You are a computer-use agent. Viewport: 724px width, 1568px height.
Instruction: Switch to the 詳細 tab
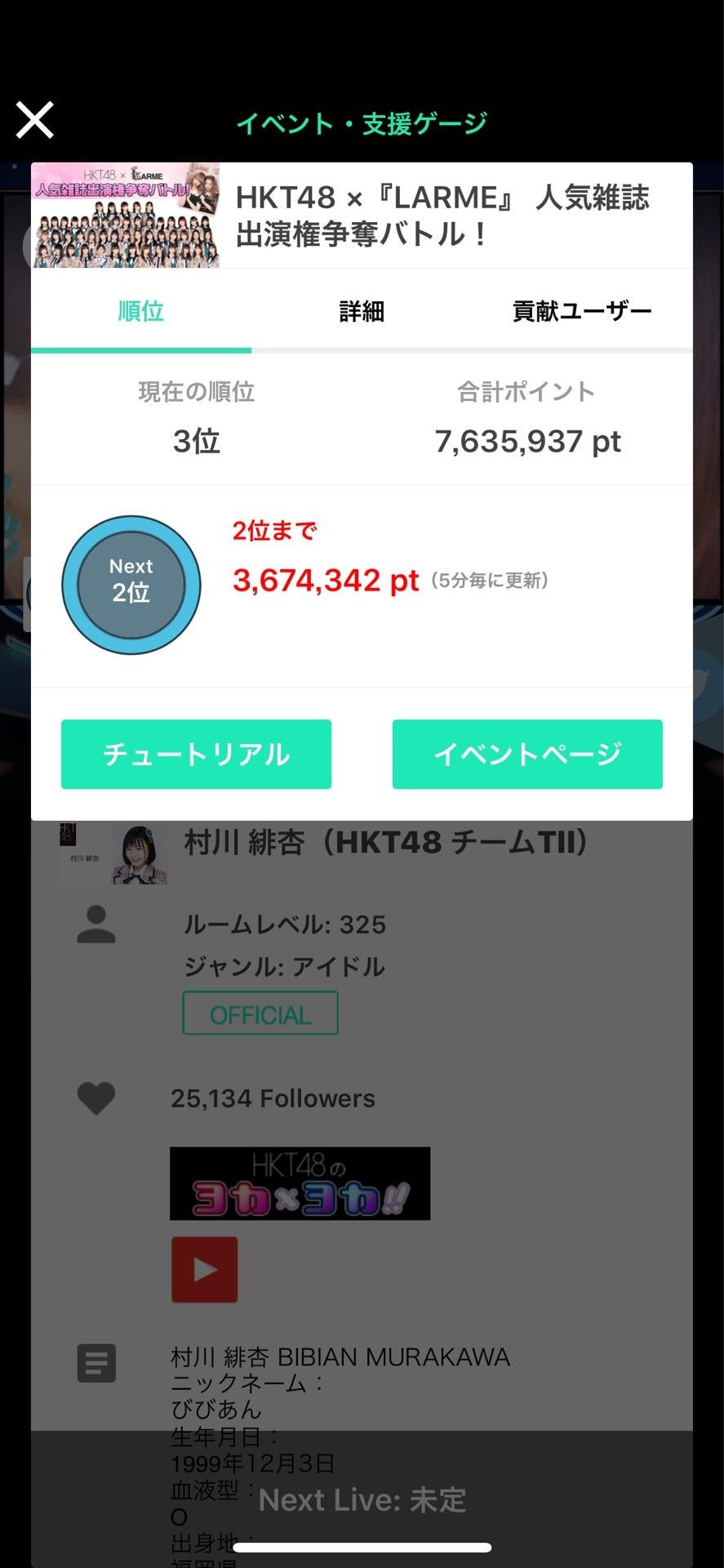click(x=362, y=311)
